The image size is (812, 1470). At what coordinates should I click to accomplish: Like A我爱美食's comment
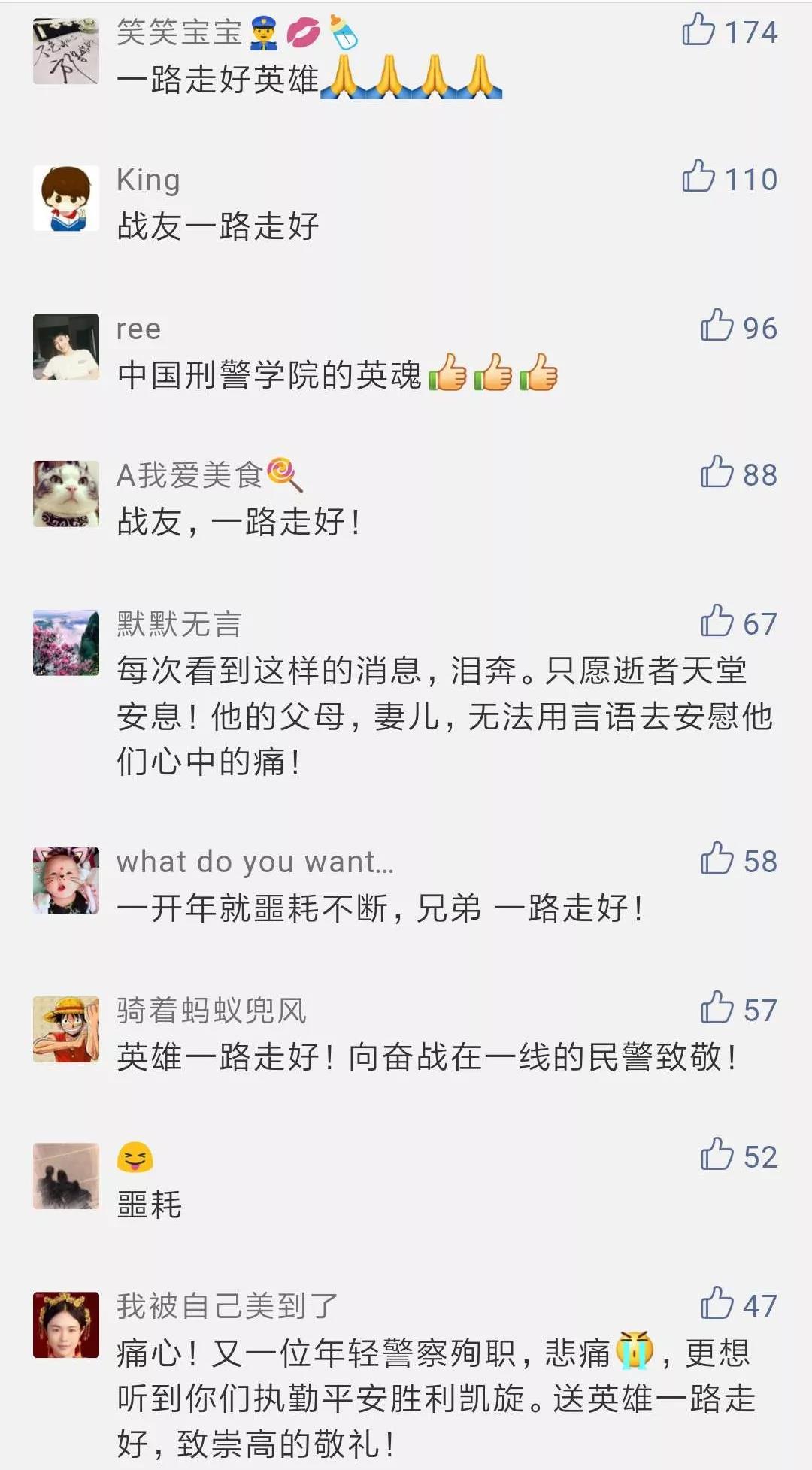click(717, 474)
